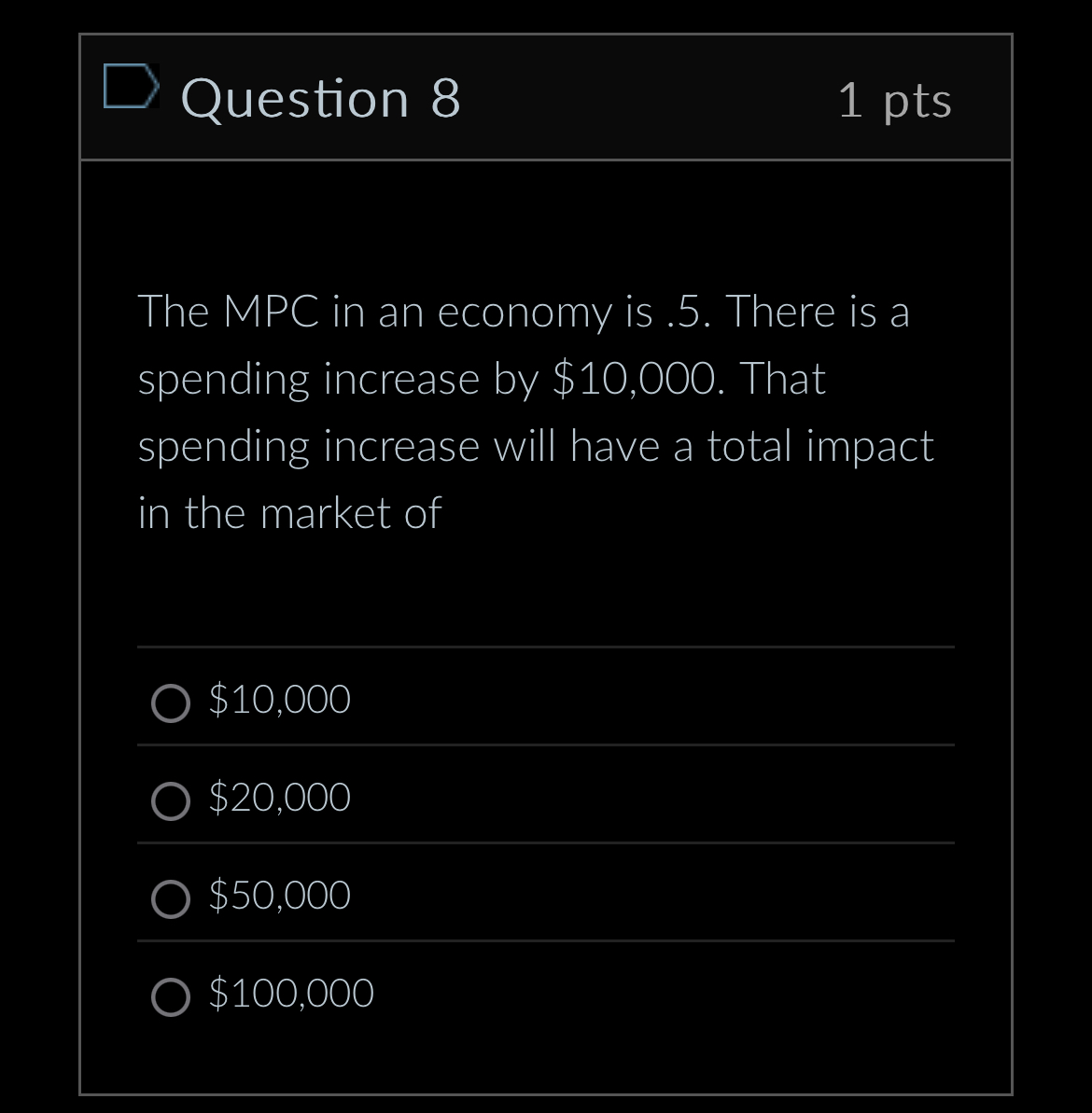Click the $50,000 answer text label

pos(279,896)
